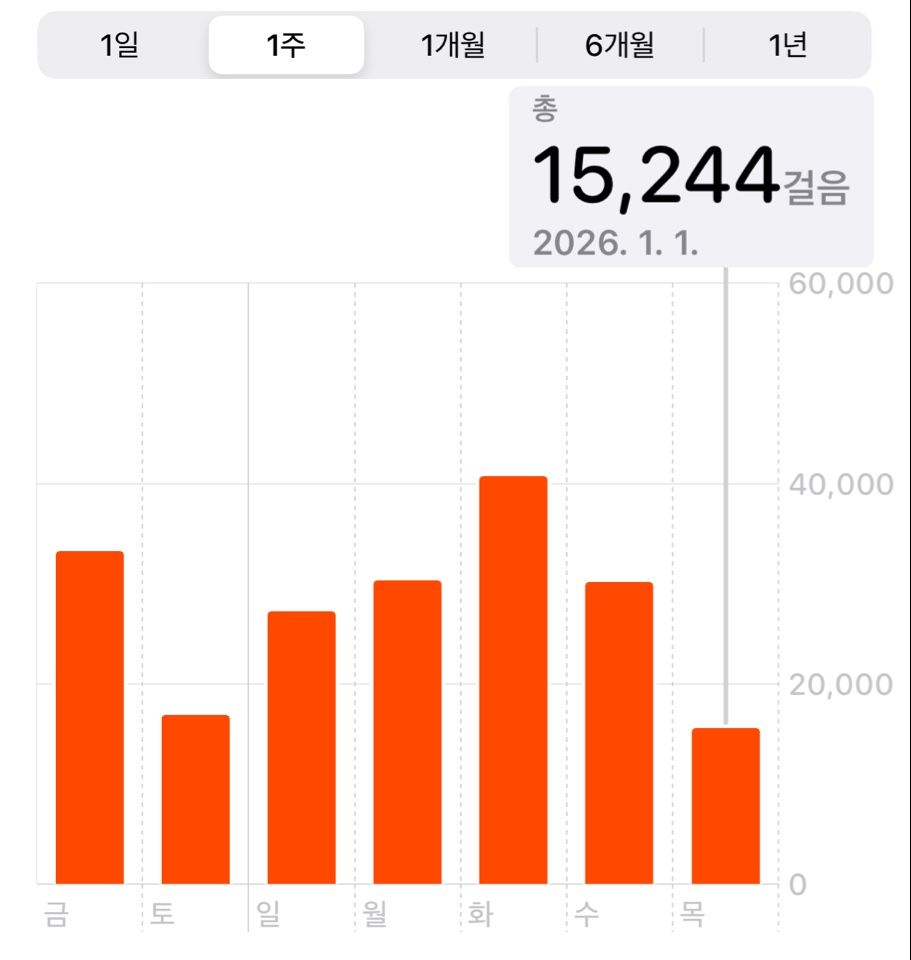Select the 일 bar
Viewport: 911px width, 960px height.
coord(302,748)
